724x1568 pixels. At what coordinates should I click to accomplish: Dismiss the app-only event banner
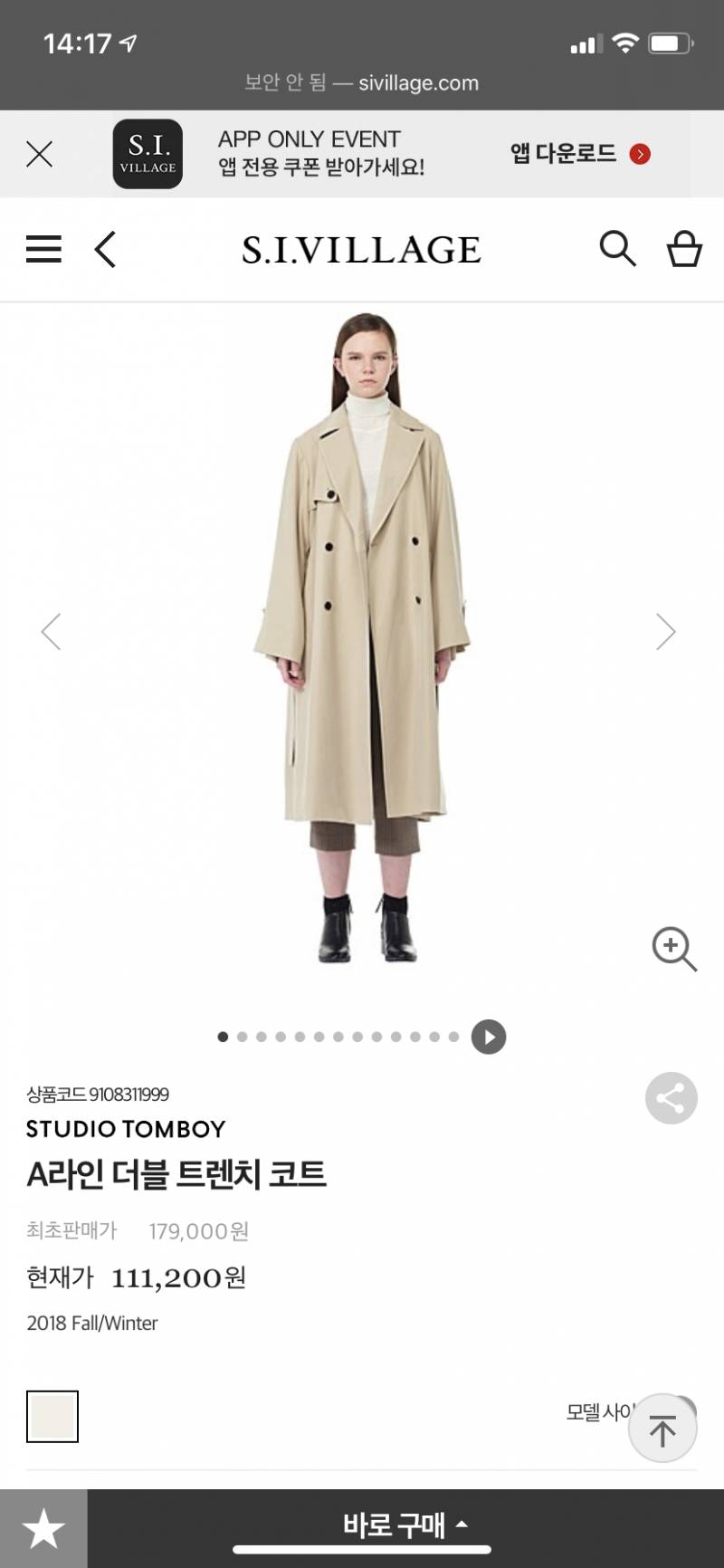(x=39, y=154)
